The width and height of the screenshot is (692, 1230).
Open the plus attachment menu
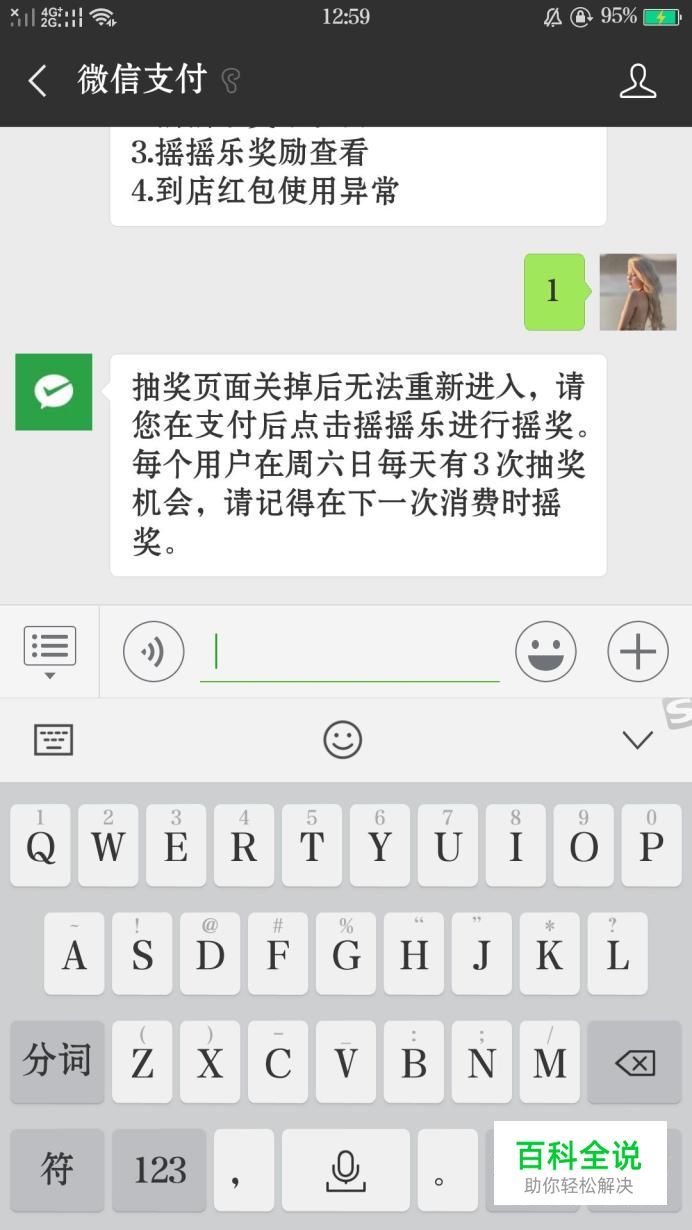coord(638,652)
